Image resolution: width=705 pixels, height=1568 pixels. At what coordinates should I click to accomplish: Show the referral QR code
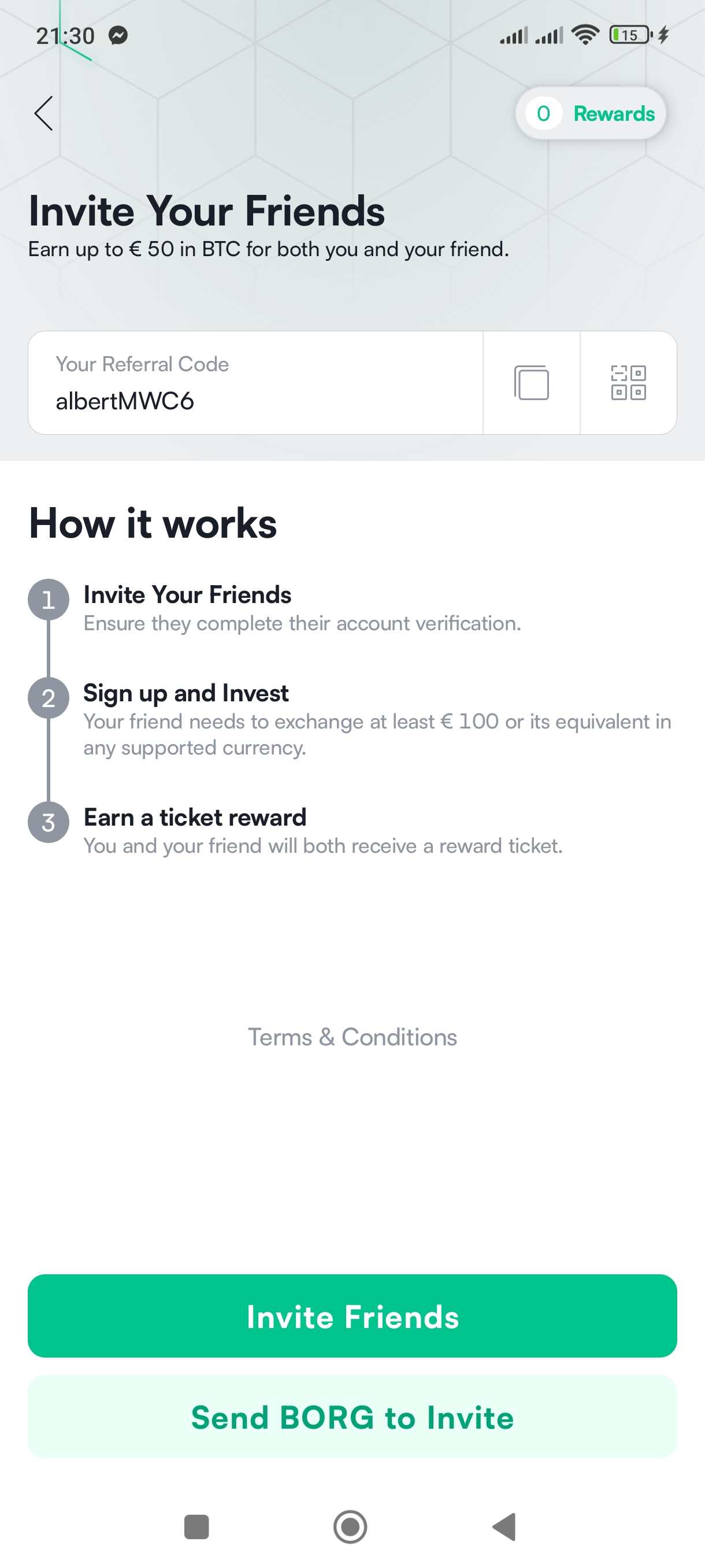628,383
